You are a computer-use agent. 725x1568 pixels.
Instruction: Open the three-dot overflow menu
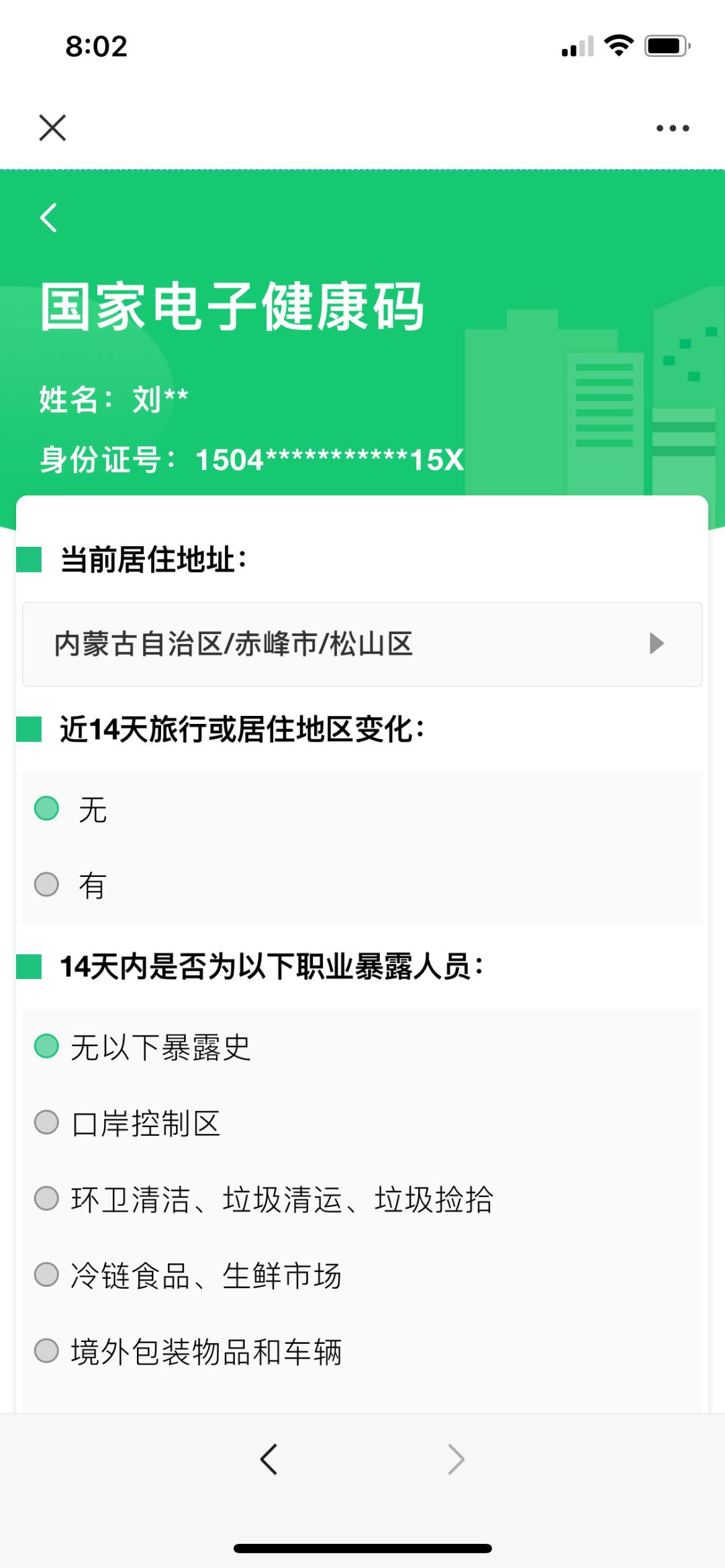click(673, 128)
